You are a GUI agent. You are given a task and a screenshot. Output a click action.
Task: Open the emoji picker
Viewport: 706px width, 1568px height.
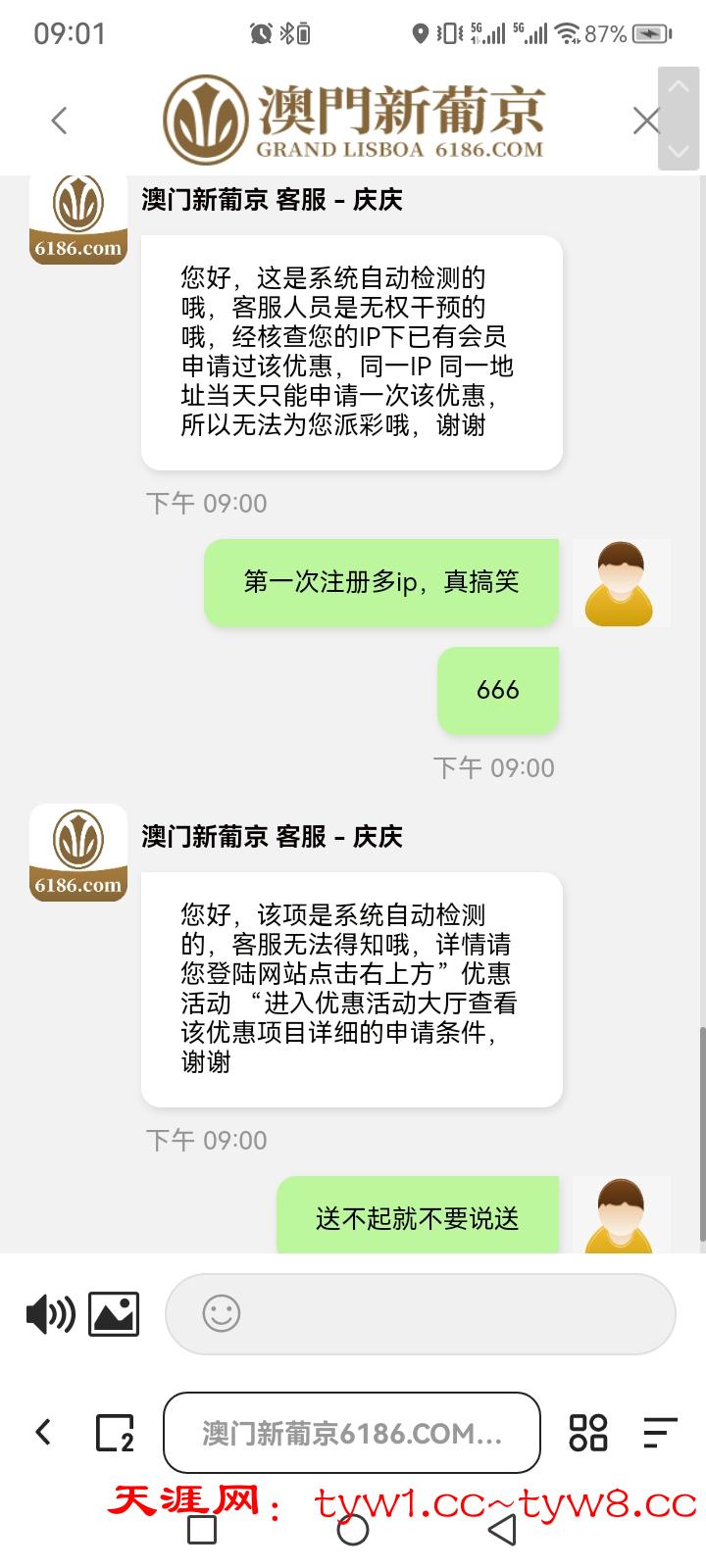[221, 1313]
